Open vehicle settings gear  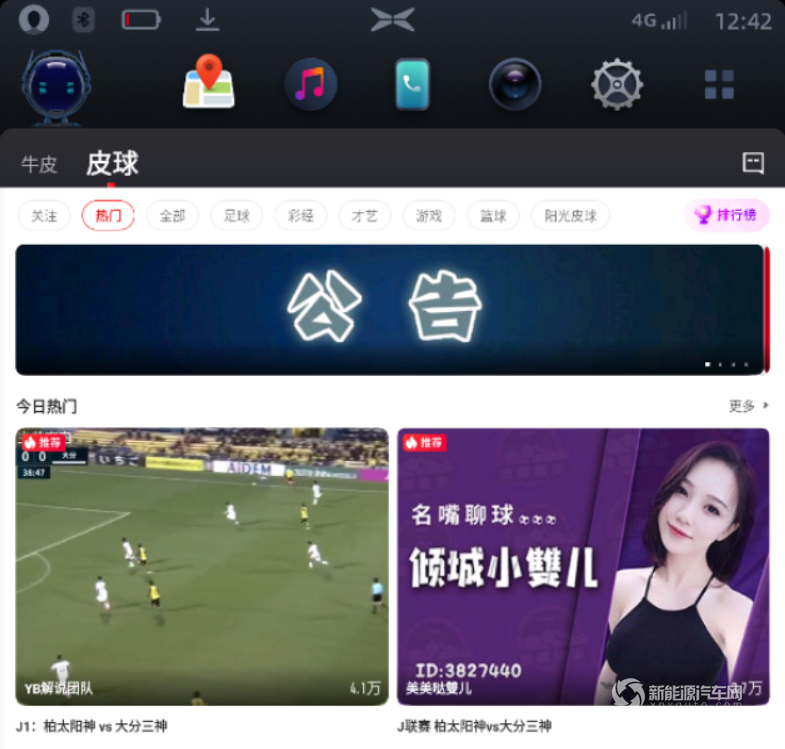click(x=617, y=84)
